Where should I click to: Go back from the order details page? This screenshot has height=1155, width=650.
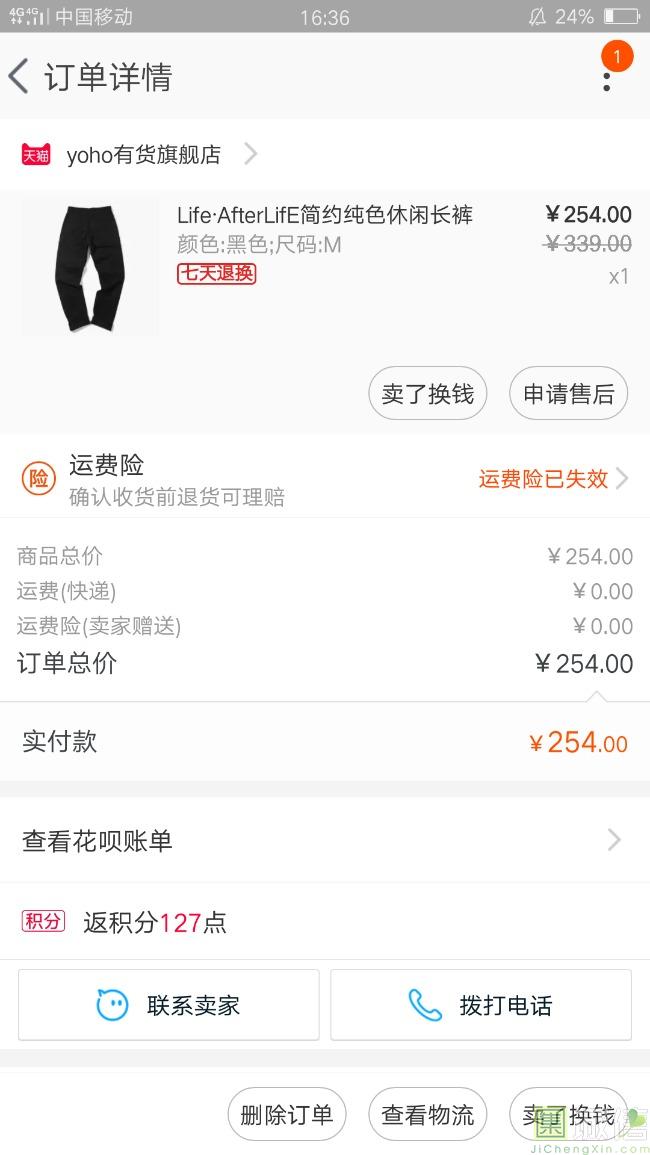(x=20, y=77)
